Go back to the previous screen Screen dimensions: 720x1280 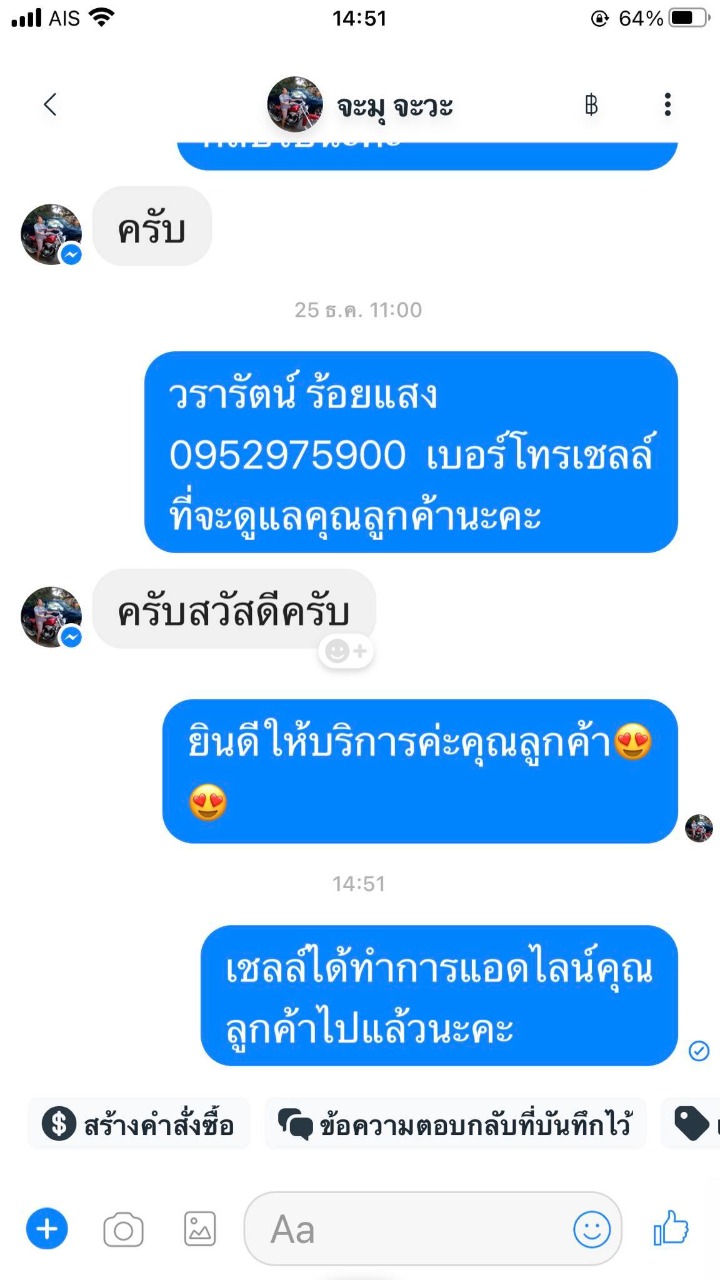point(50,104)
